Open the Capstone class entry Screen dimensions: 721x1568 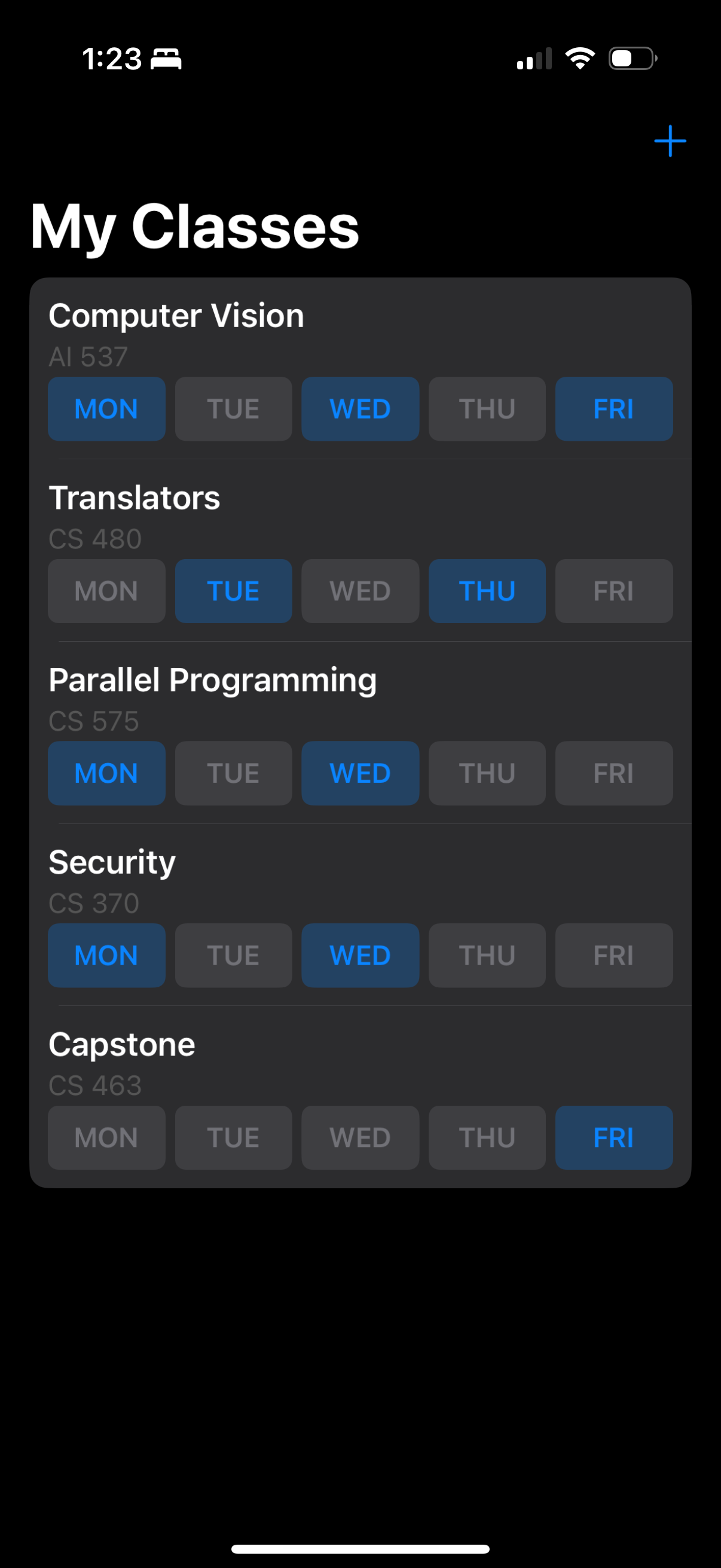(122, 1045)
